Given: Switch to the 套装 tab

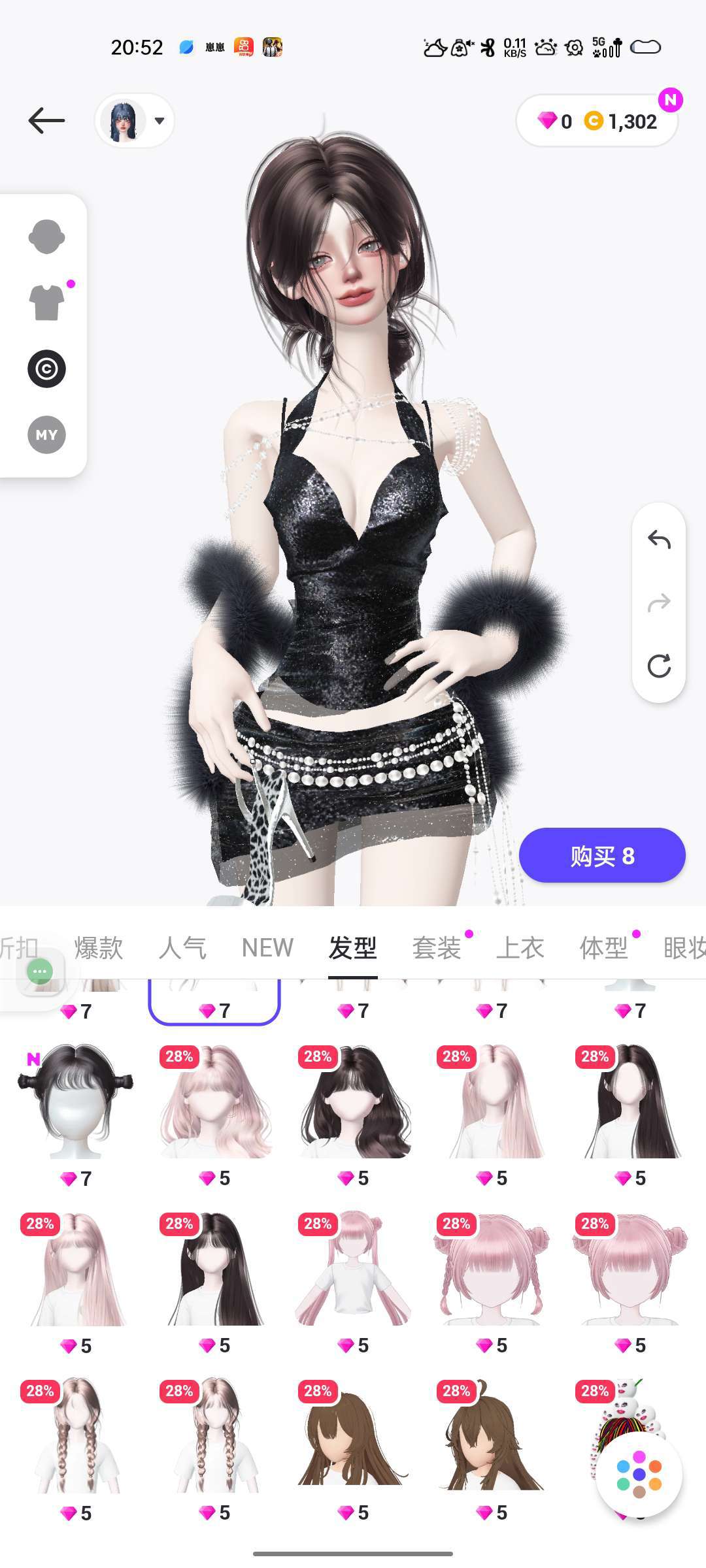Looking at the screenshot, I should click(x=436, y=947).
